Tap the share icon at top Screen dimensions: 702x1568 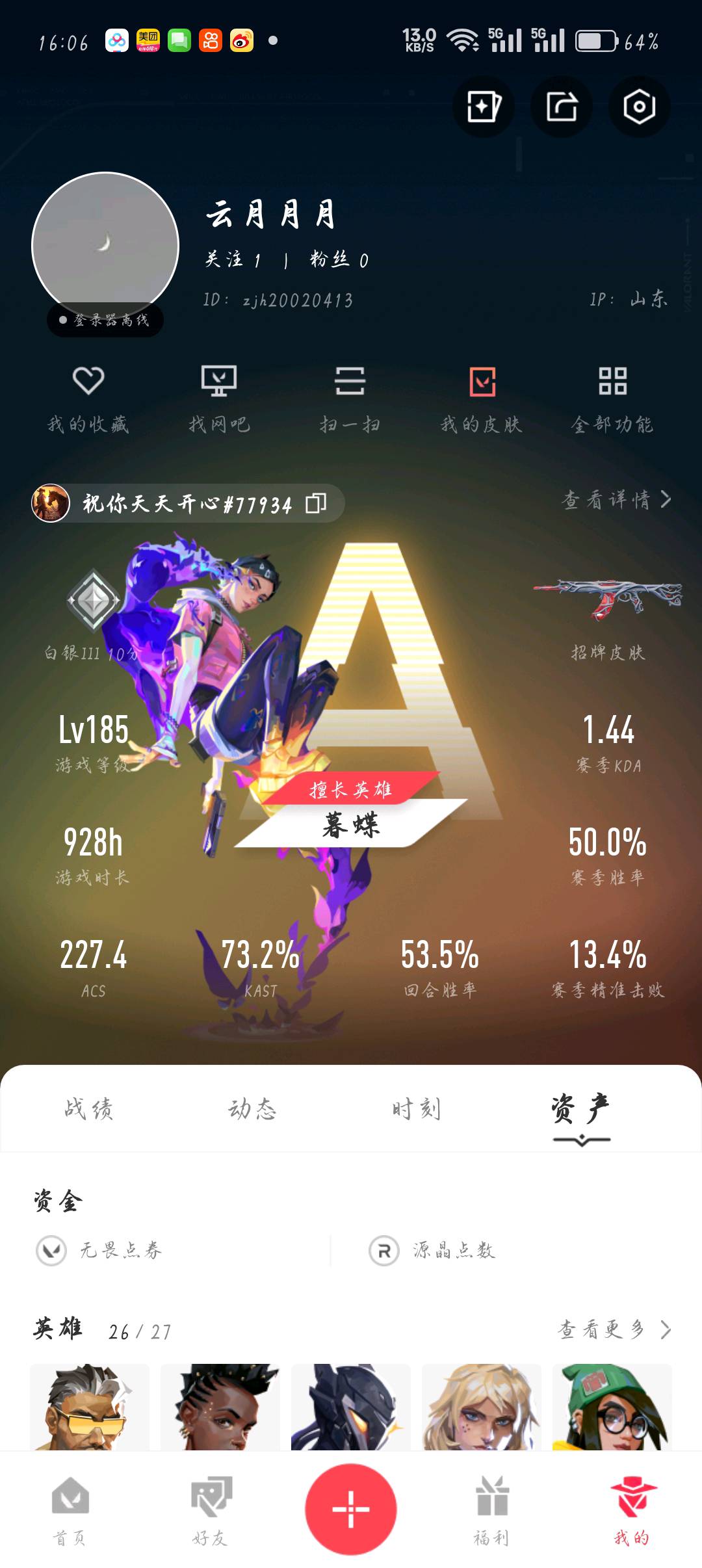point(562,107)
